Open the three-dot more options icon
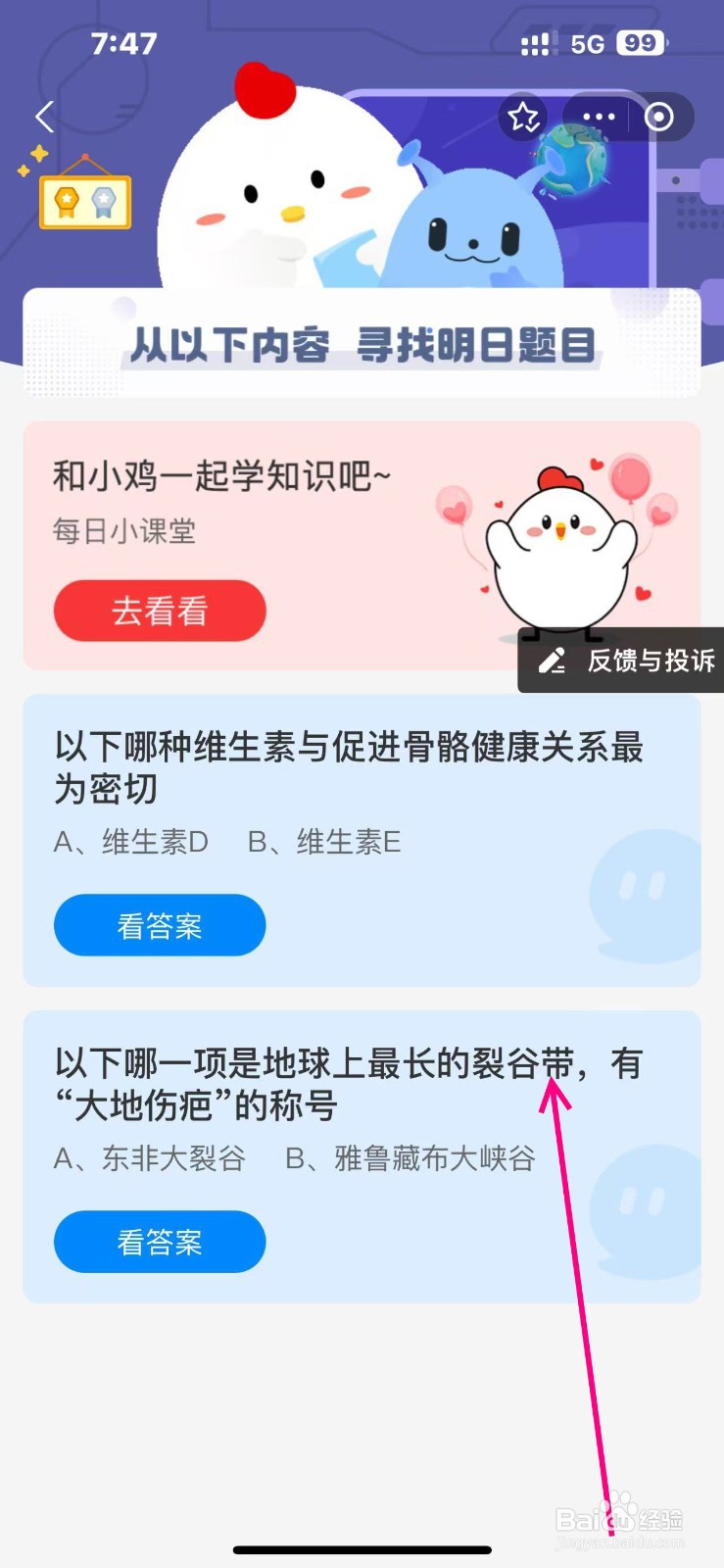 pyautogui.click(x=597, y=117)
